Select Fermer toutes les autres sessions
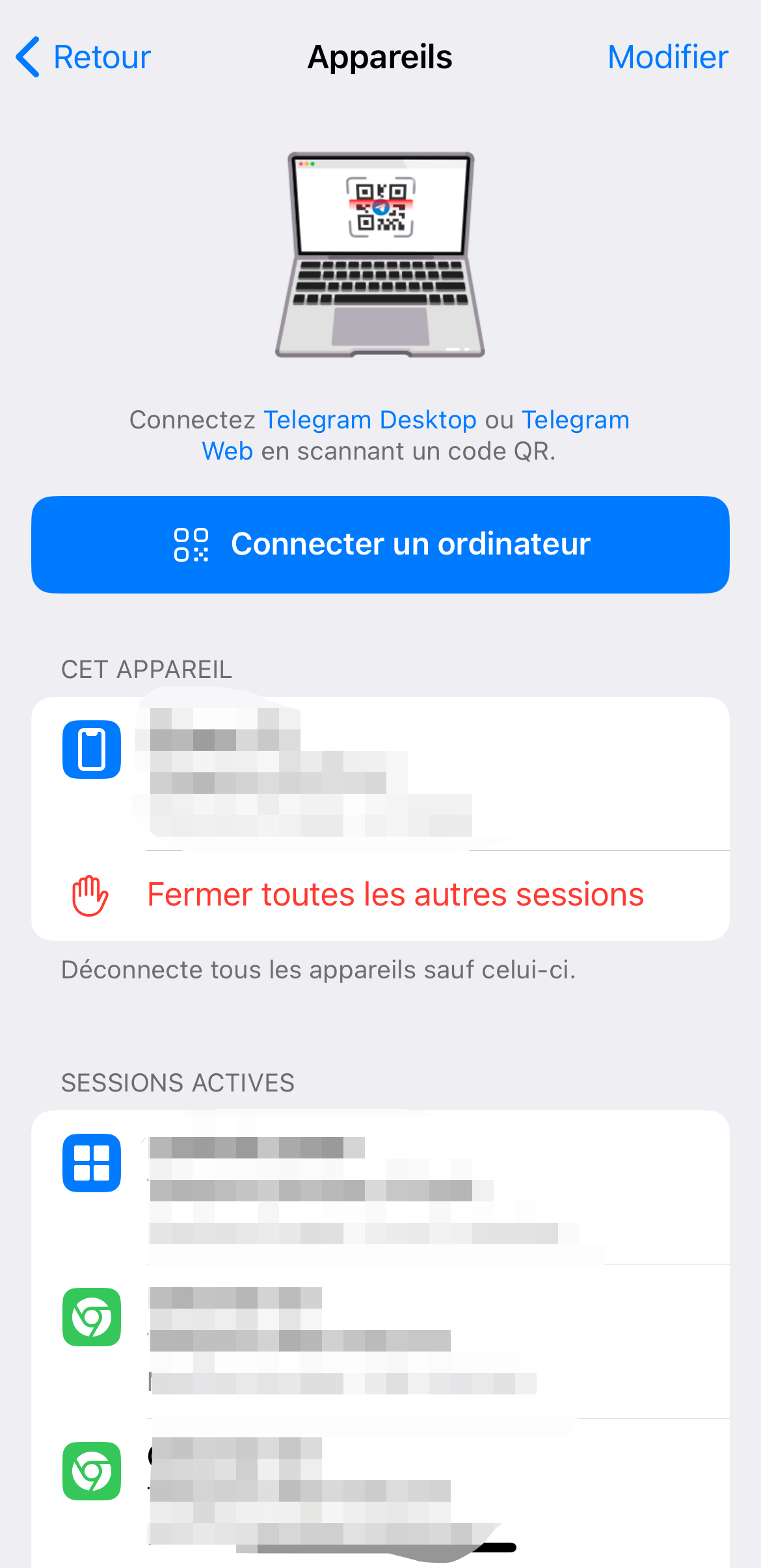761x1568 pixels. (x=380, y=895)
